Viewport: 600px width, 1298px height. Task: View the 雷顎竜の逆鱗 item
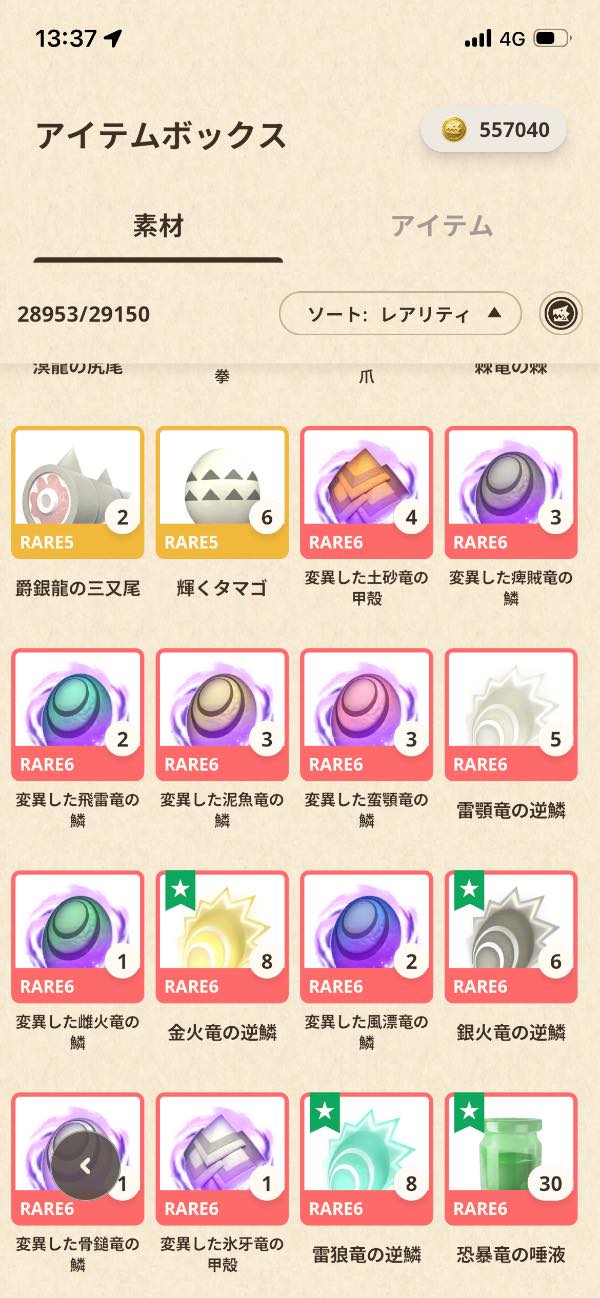click(x=510, y=714)
